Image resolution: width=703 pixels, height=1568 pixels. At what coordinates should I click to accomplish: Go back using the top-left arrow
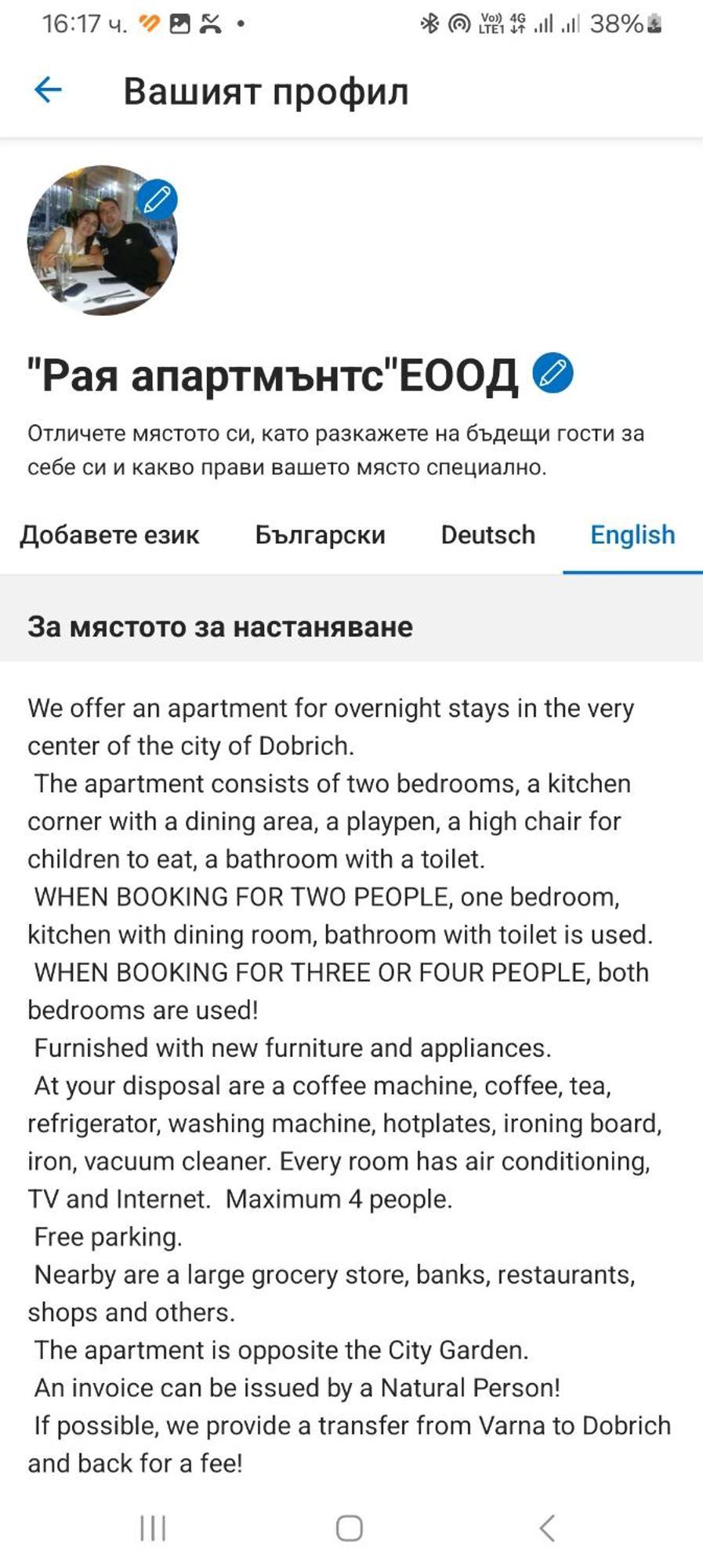click(48, 90)
